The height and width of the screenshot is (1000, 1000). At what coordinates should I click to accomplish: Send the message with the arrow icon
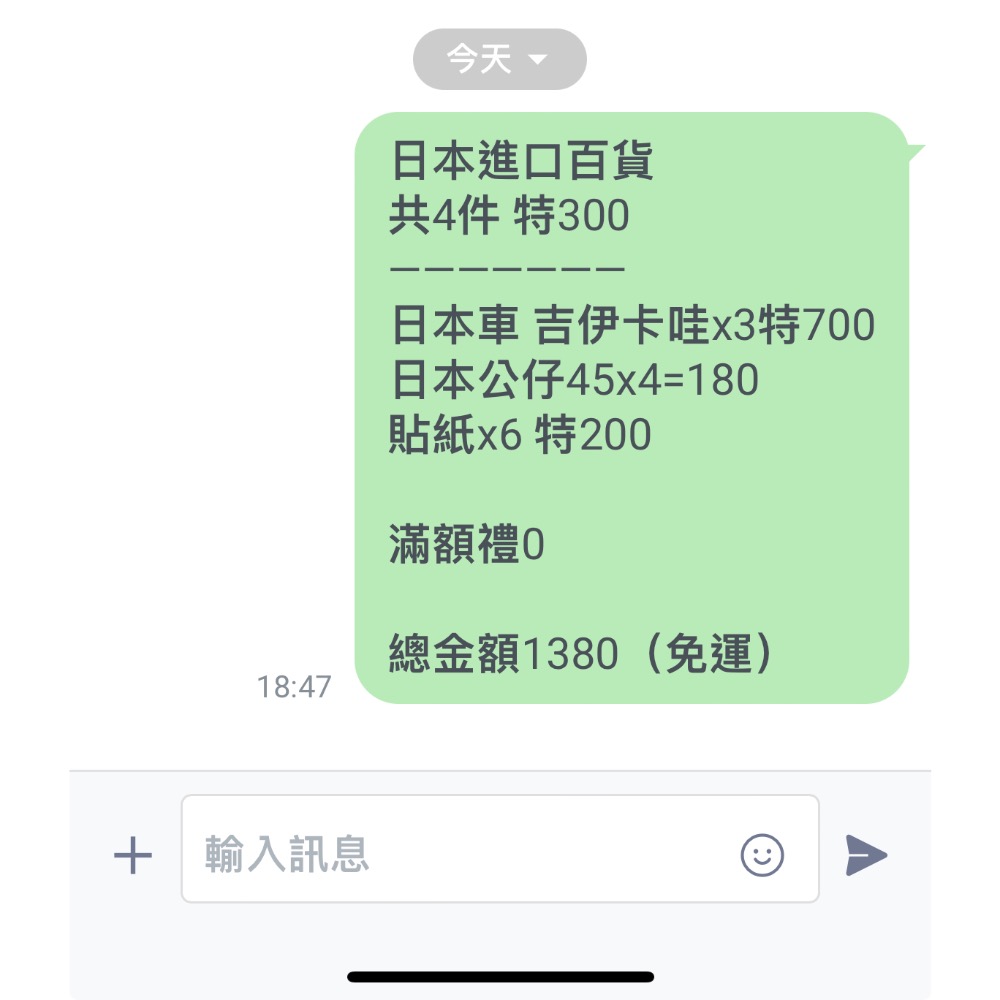[x=866, y=855]
